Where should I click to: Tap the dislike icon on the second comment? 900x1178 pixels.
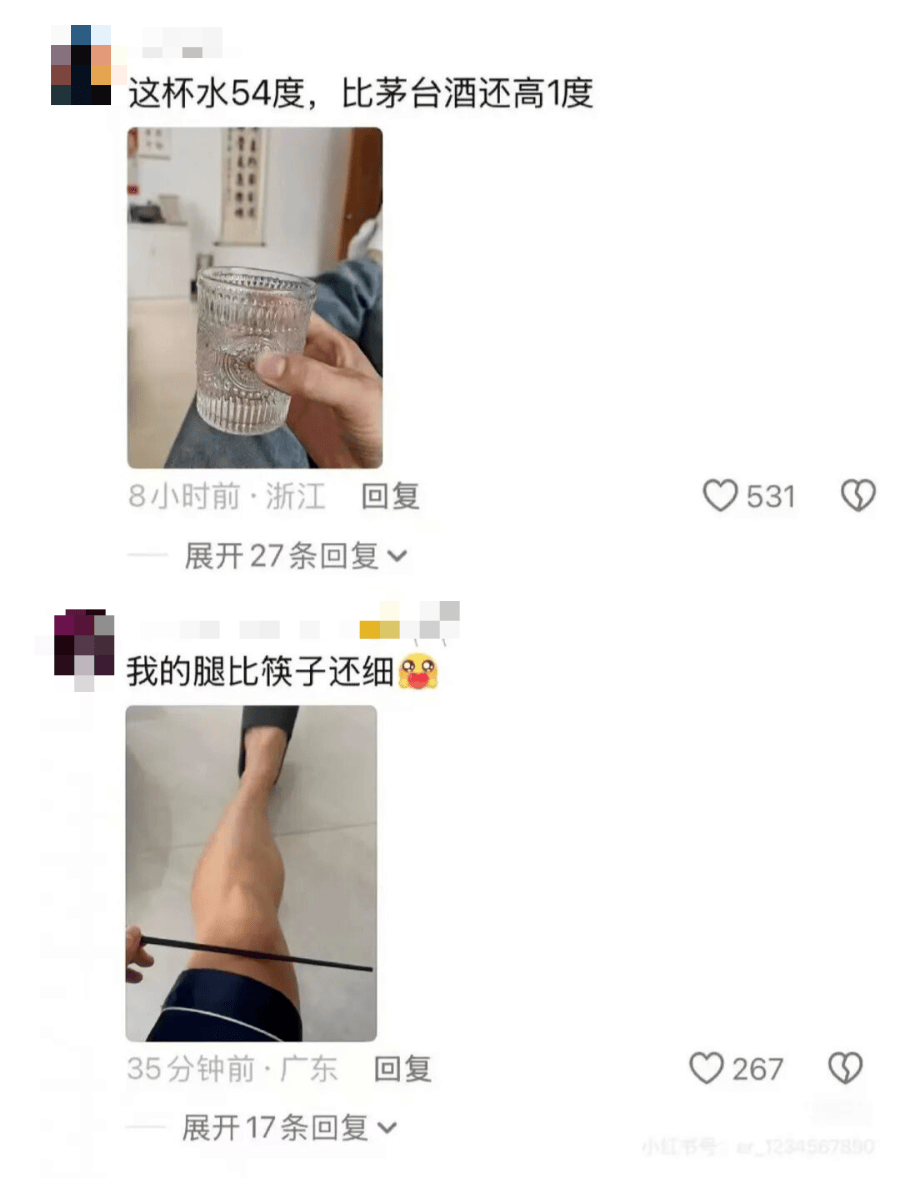tap(845, 1069)
